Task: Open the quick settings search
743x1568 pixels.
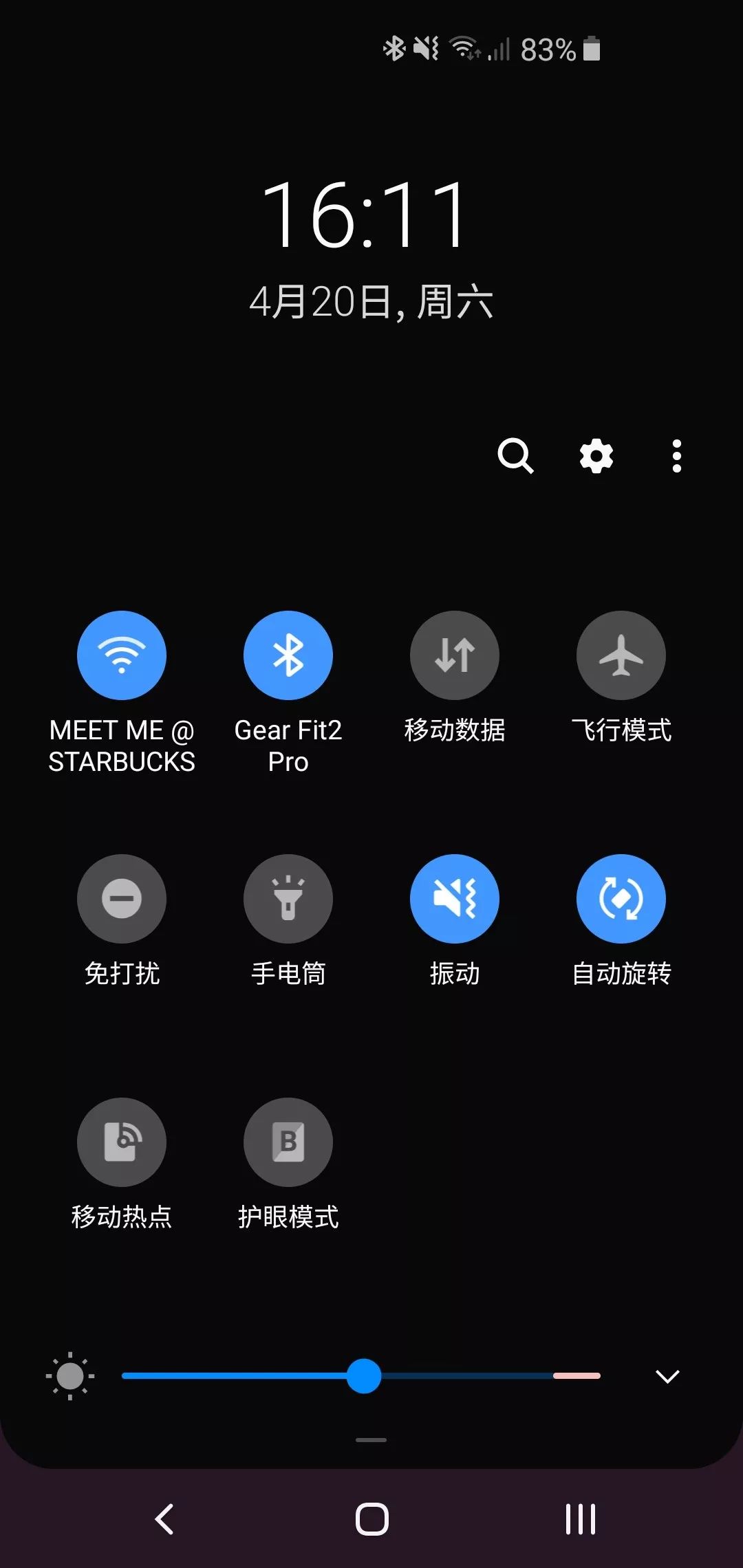Action: pyautogui.click(x=515, y=455)
